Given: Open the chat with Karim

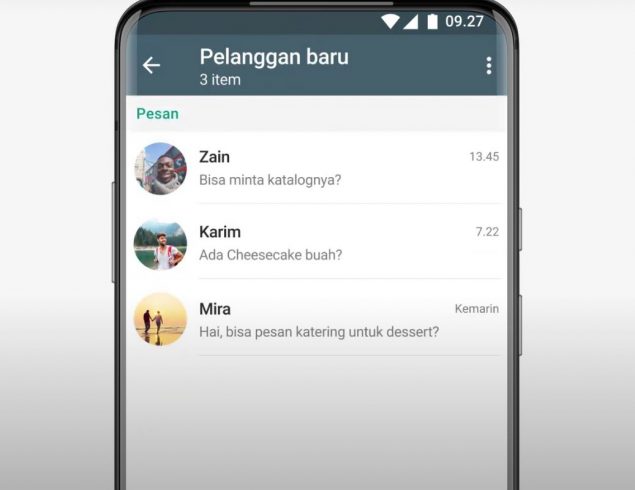Looking at the screenshot, I should (x=340, y=243).
